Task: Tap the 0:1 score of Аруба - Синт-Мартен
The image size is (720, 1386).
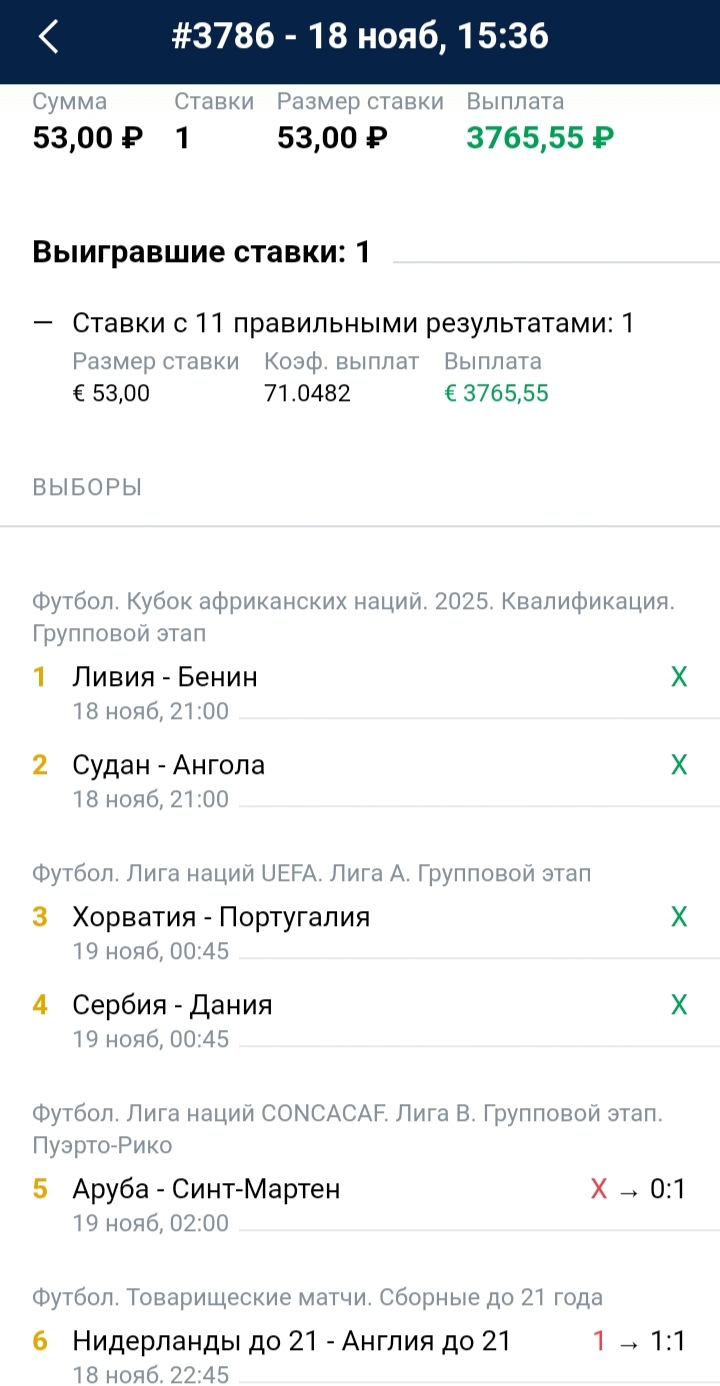Action: (668, 1189)
